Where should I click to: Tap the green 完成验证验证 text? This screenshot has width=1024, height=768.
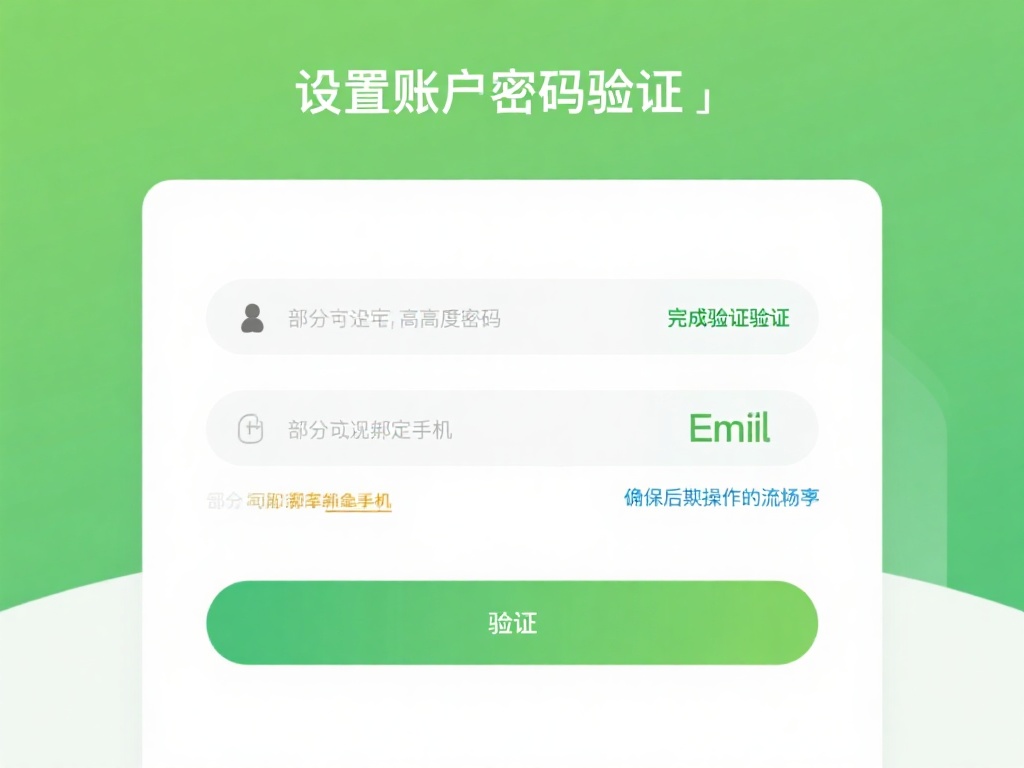coord(728,319)
